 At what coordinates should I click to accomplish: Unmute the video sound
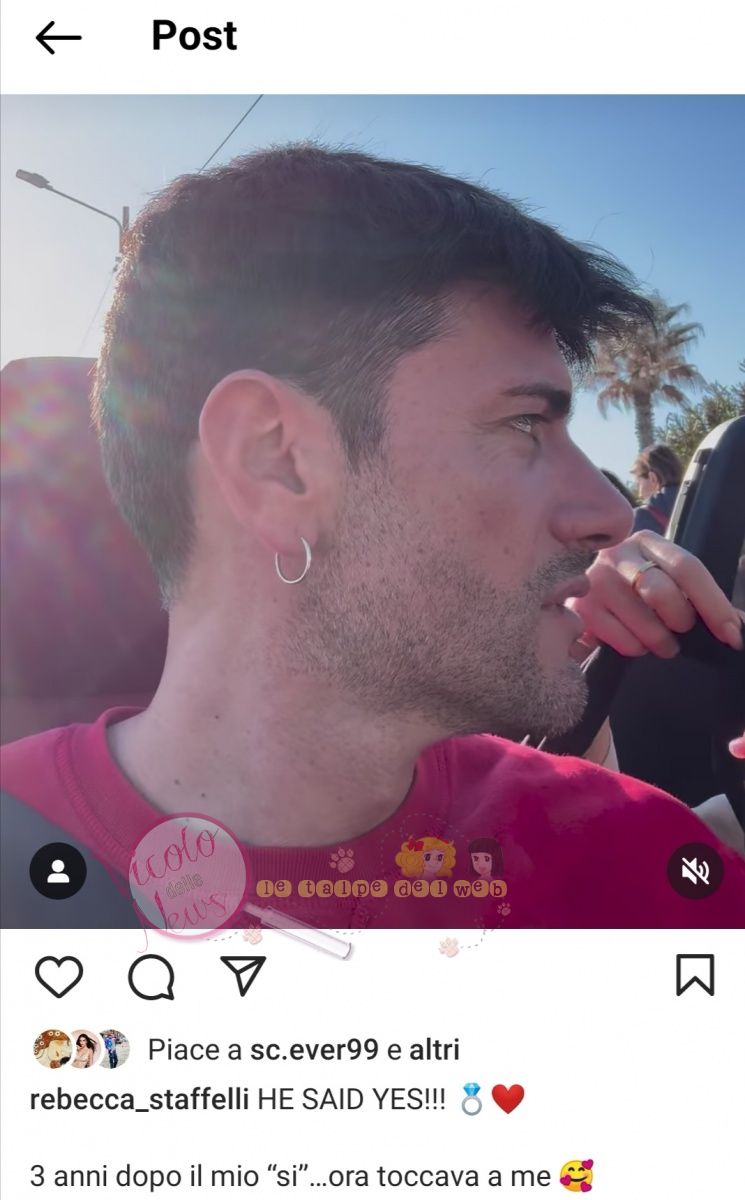click(695, 871)
